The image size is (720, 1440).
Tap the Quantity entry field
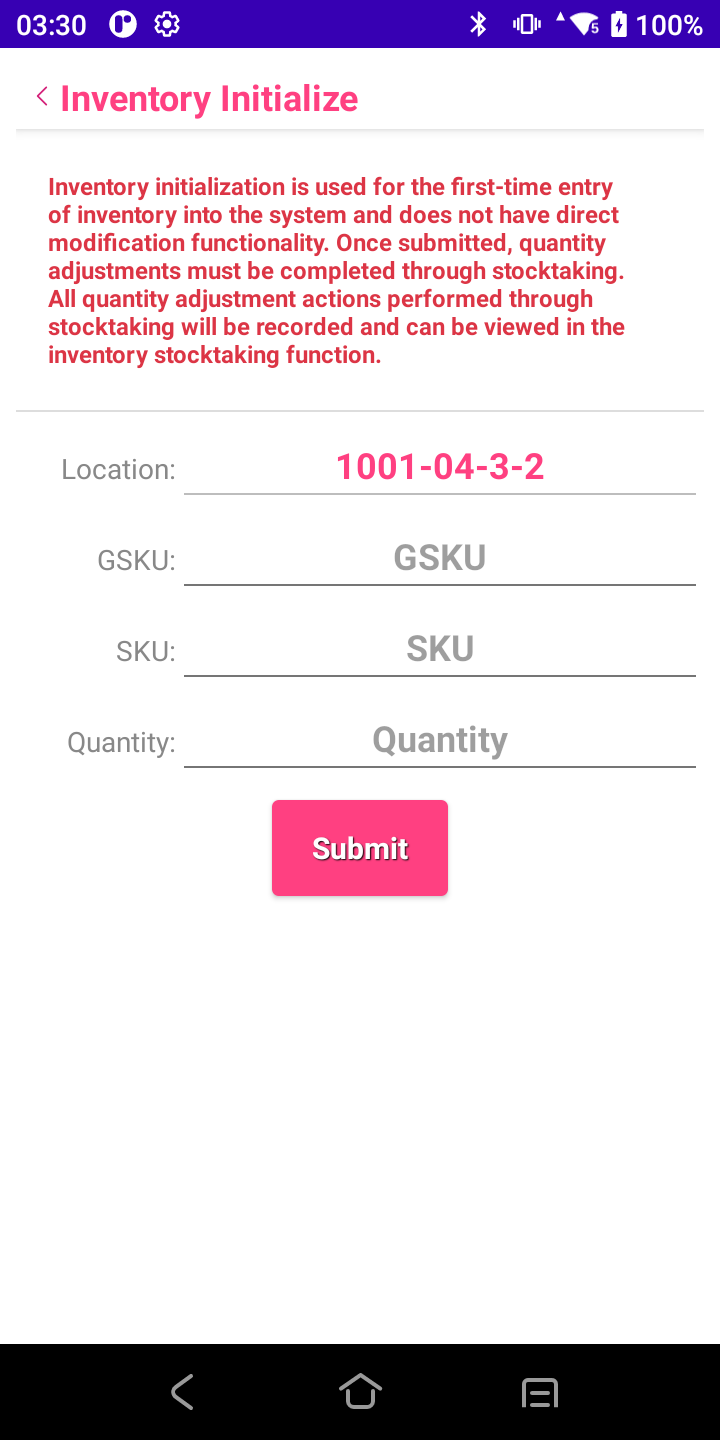tap(439, 741)
